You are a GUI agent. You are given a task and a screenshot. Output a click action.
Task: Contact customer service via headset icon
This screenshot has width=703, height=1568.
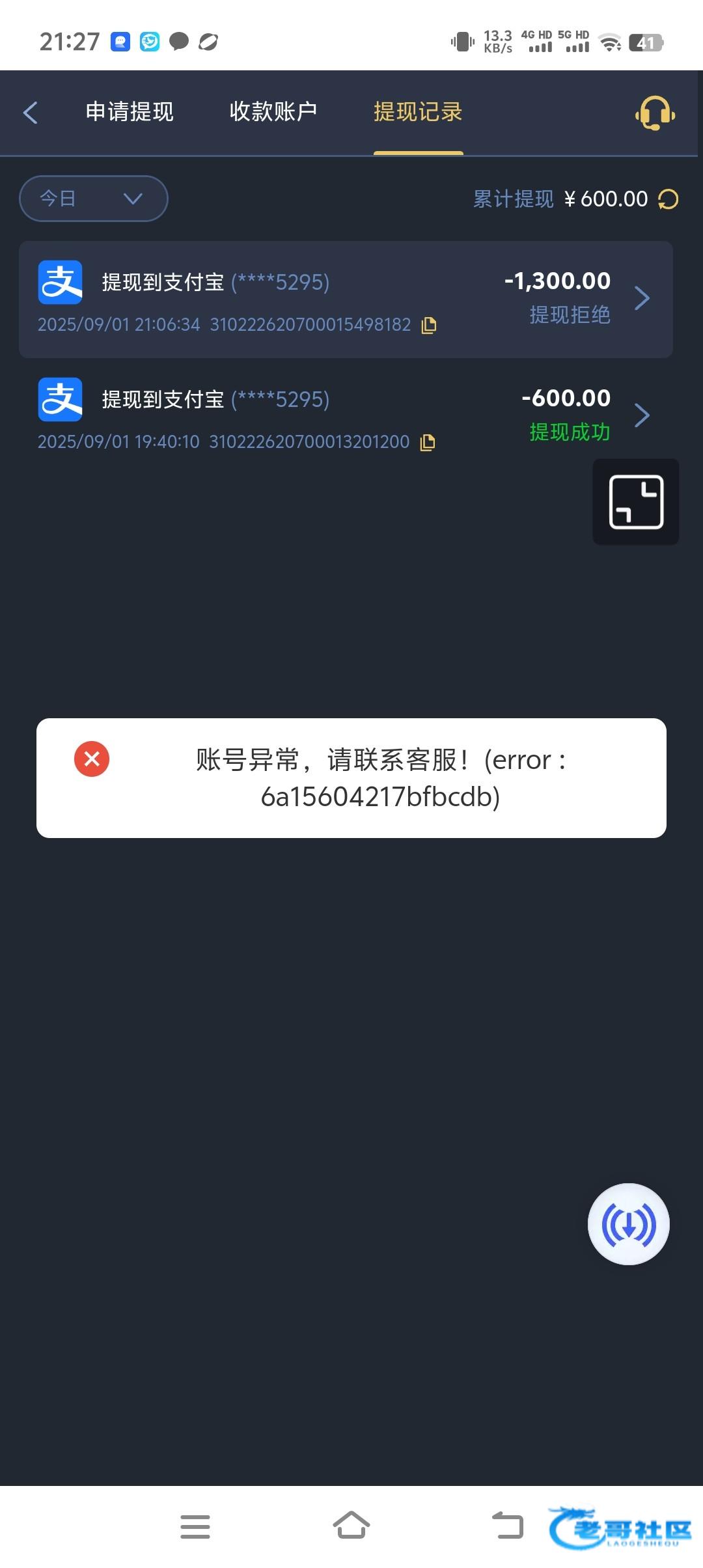tap(655, 113)
